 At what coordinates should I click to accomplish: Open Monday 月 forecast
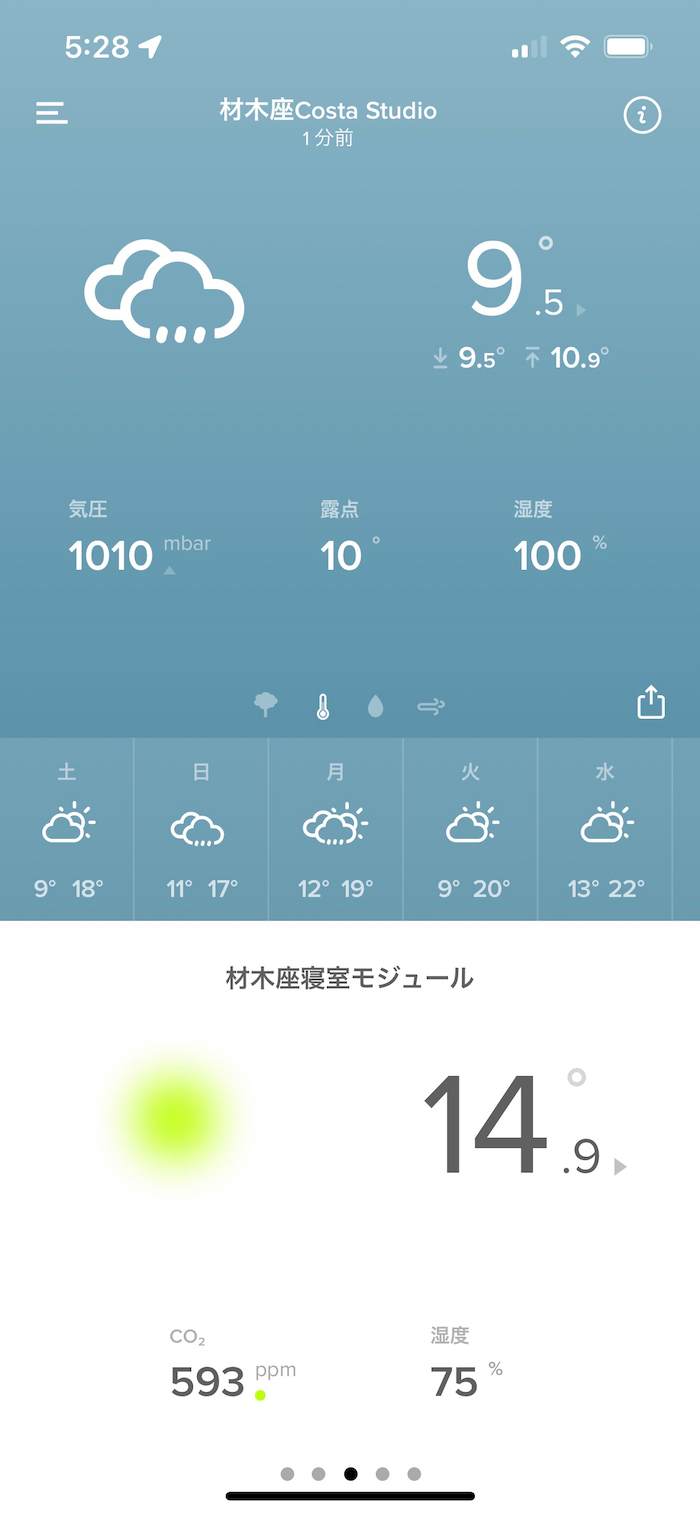coord(336,829)
